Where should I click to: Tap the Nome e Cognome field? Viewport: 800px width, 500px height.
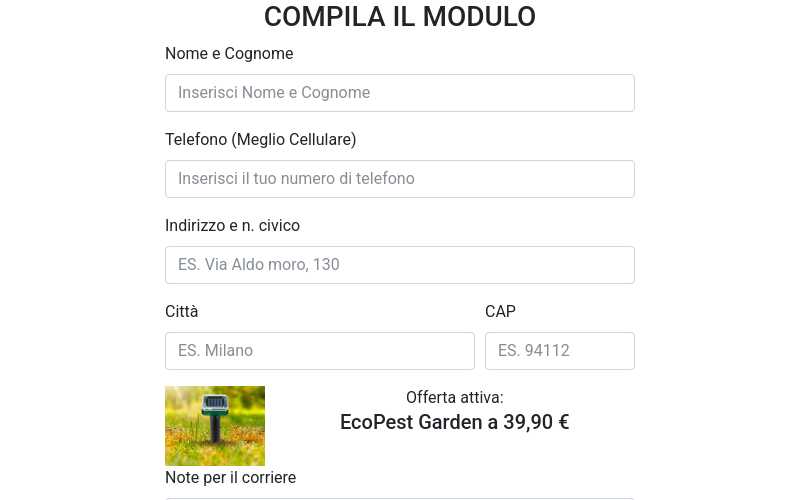(399, 93)
